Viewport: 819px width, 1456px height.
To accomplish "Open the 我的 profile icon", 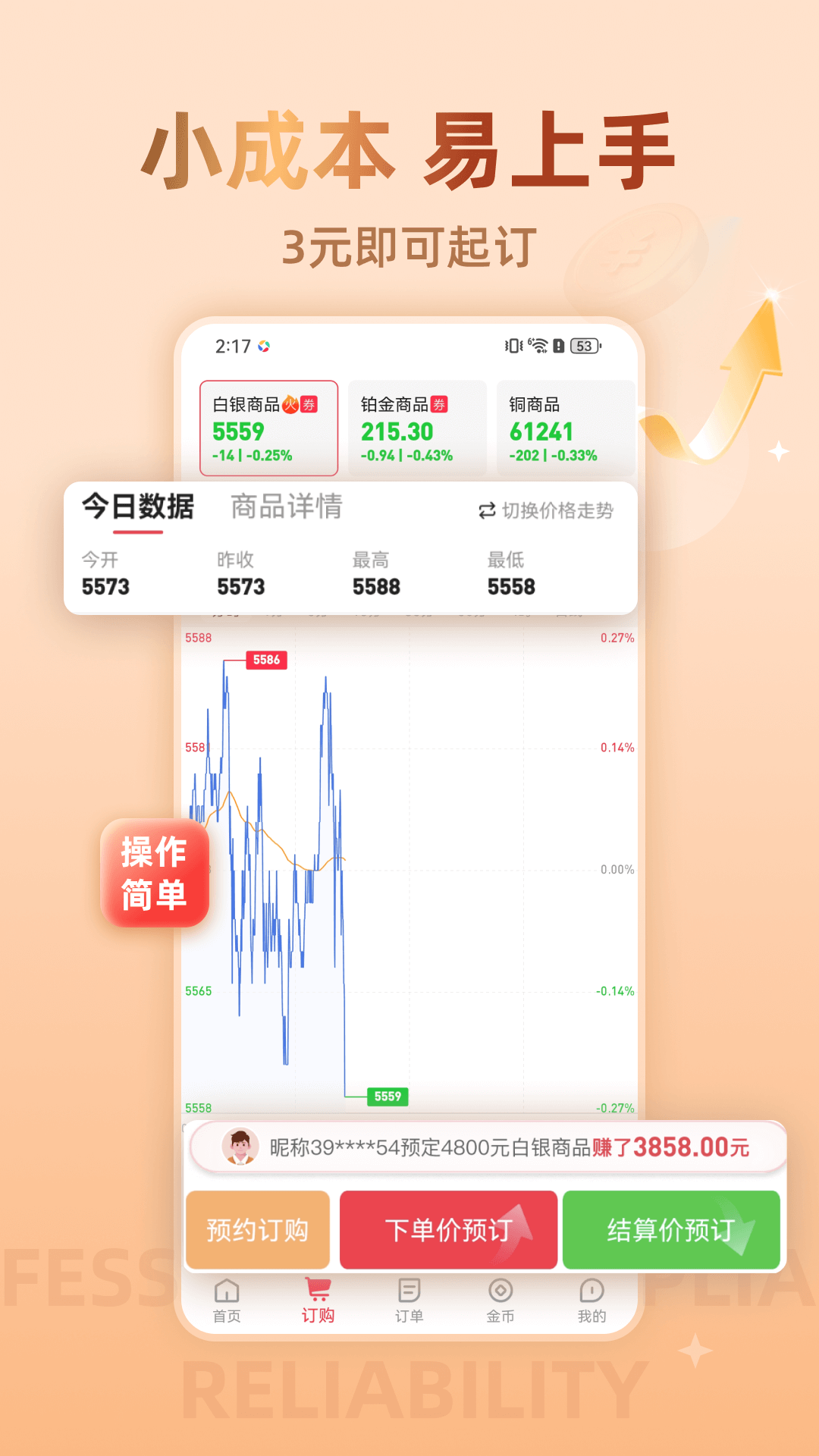I will 591,1297.
